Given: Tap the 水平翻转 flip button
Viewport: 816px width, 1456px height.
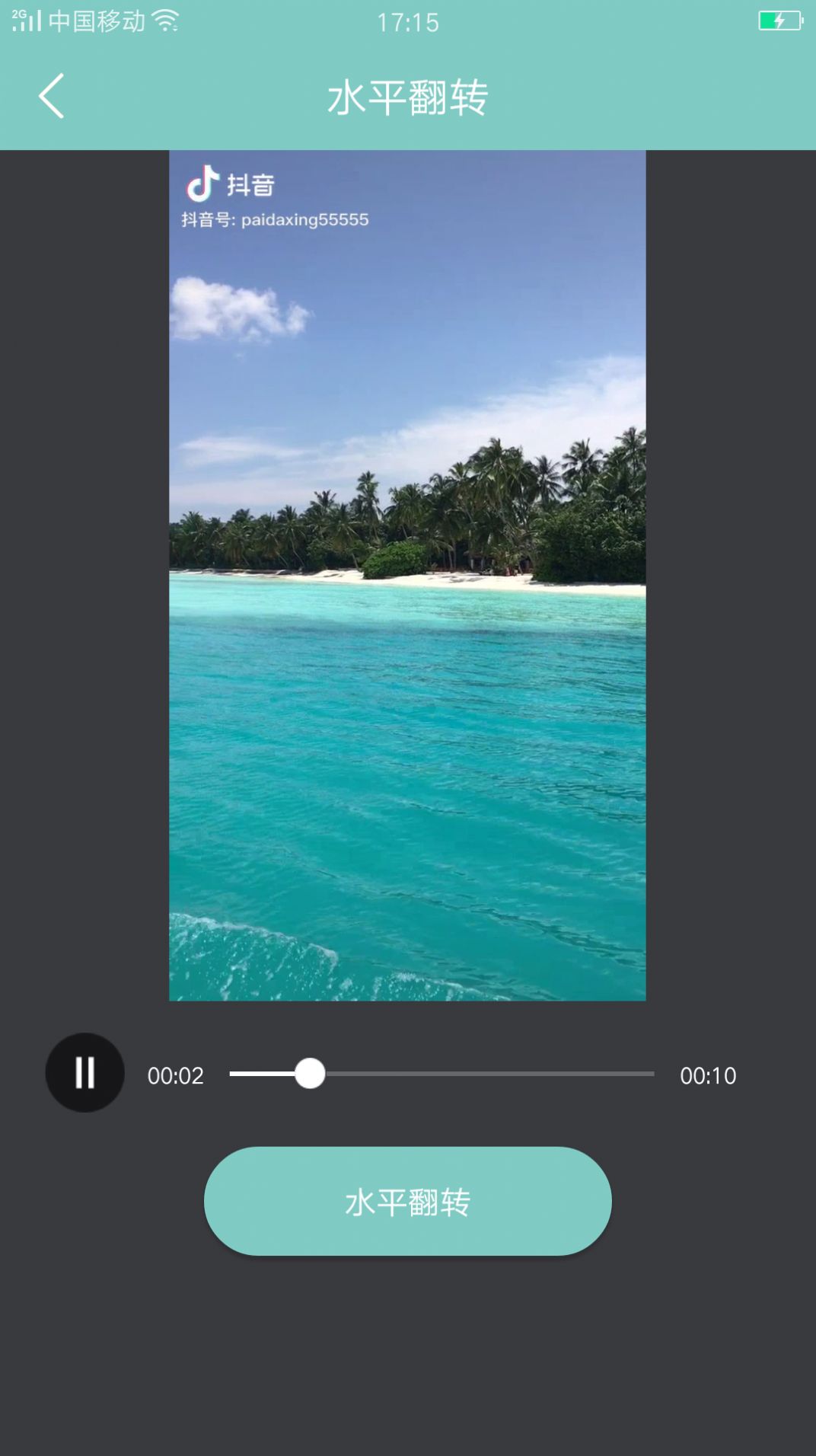Looking at the screenshot, I should [x=407, y=1201].
